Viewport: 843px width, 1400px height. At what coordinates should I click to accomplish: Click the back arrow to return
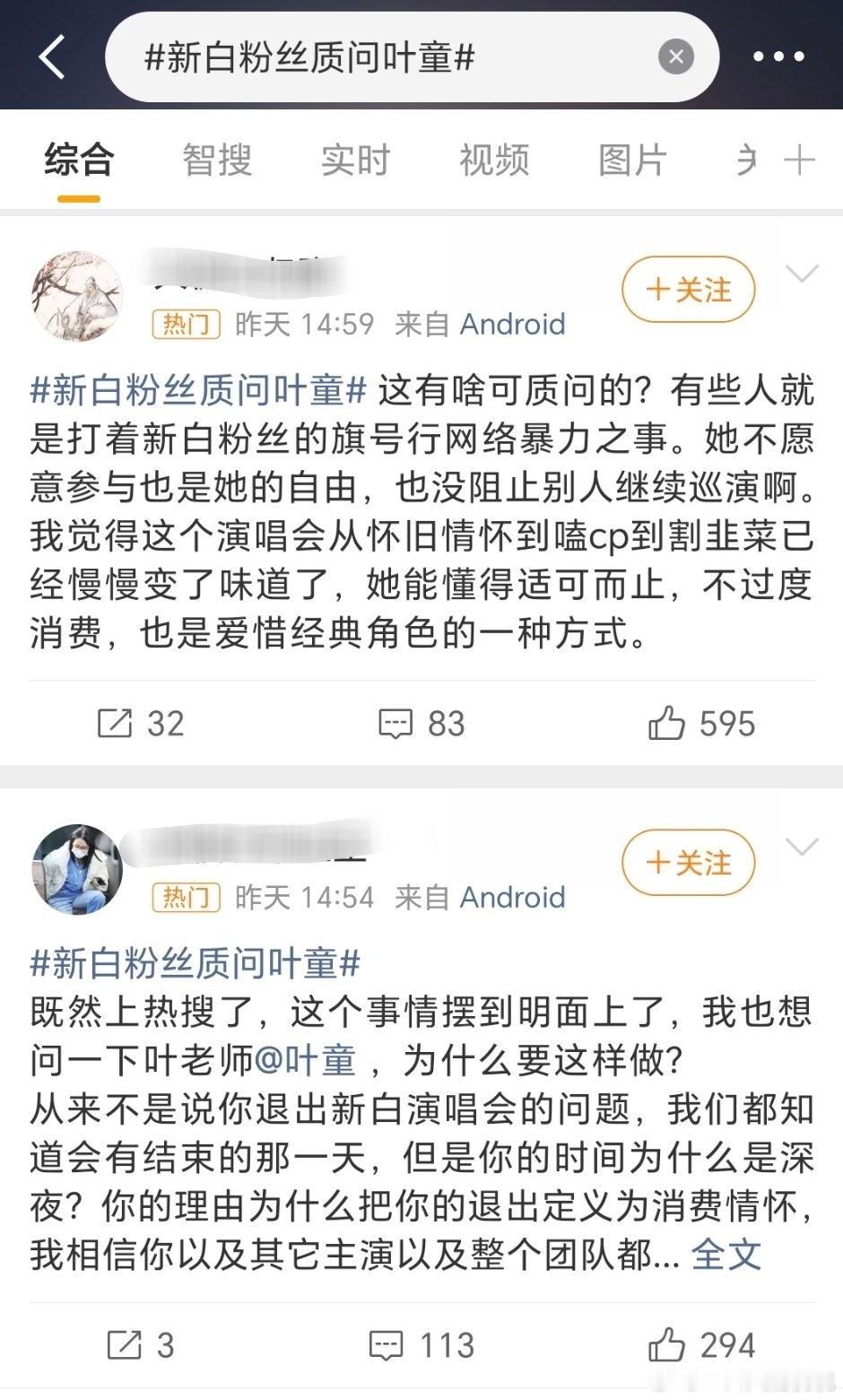click(x=51, y=56)
